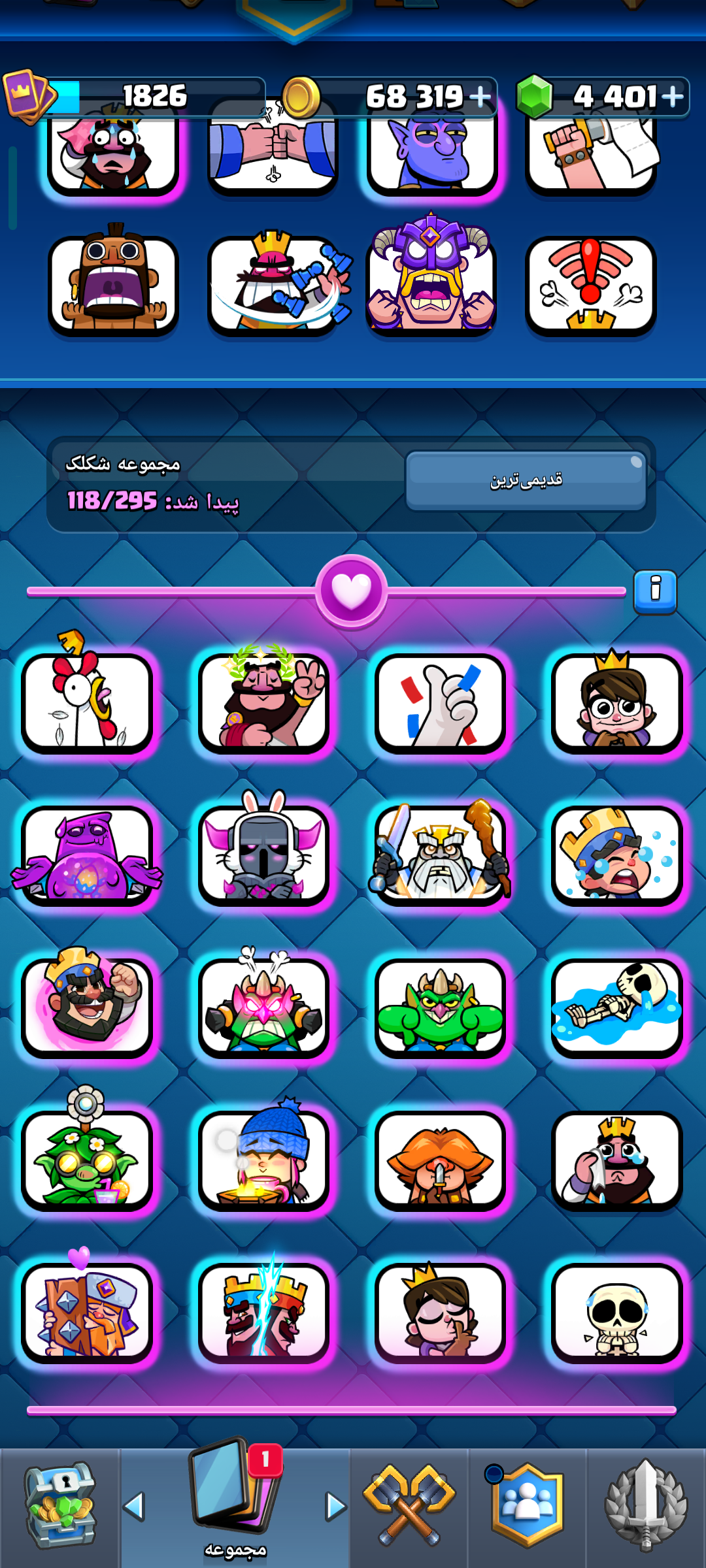This screenshot has width=706, height=1568.
Task: Switch to the battle crossed axes tab
Action: pyautogui.click(x=410, y=1507)
